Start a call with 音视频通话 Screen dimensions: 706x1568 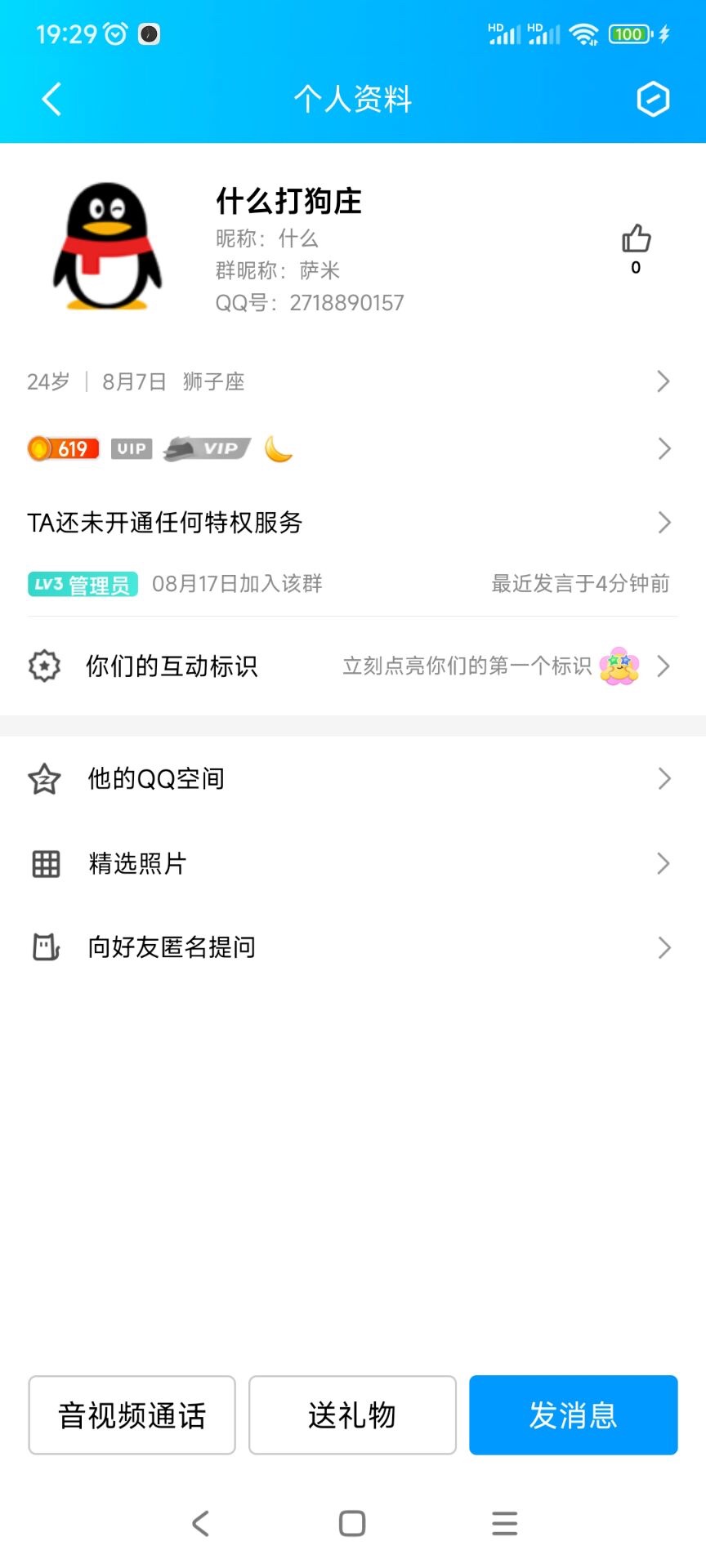coord(132,1415)
